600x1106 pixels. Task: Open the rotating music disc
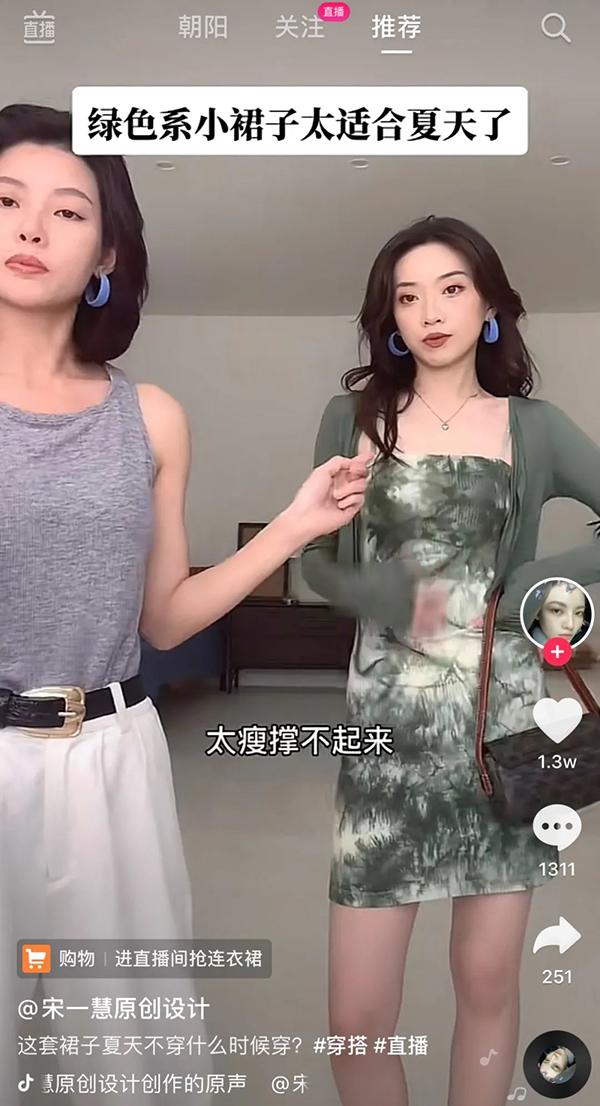(557, 1063)
